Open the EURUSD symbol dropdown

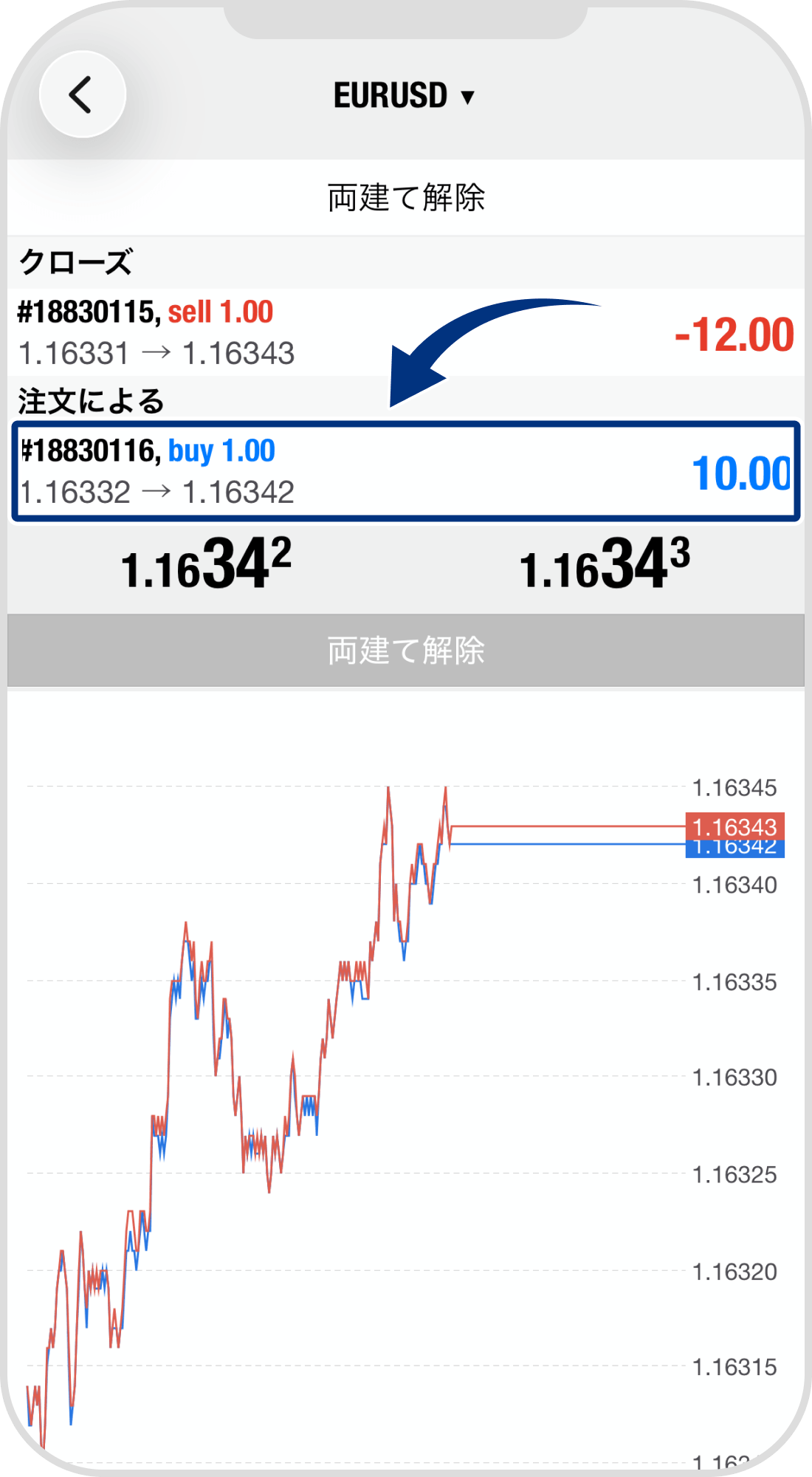pos(468,96)
